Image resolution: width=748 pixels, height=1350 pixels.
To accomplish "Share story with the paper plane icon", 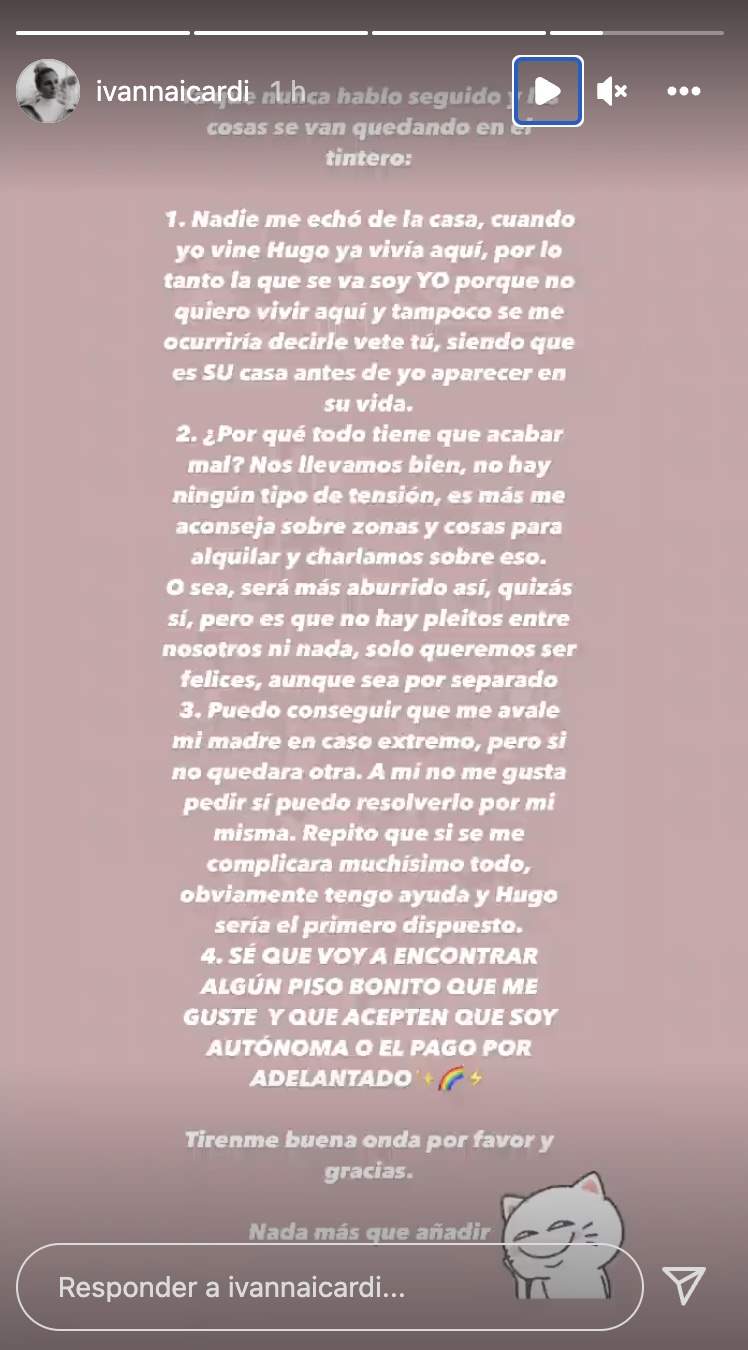I will coord(685,1286).
